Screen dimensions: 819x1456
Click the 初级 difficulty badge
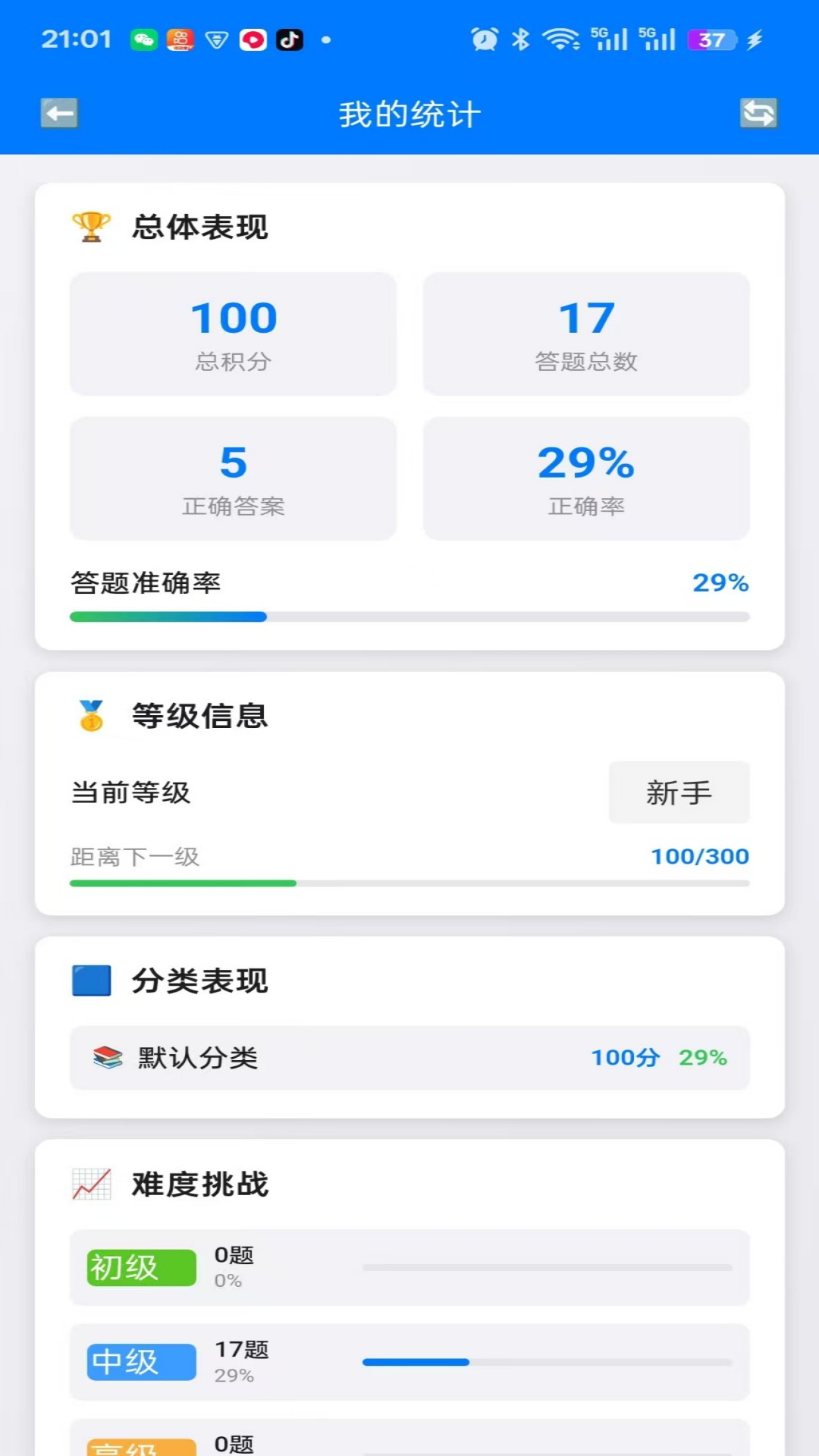(140, 1265)
